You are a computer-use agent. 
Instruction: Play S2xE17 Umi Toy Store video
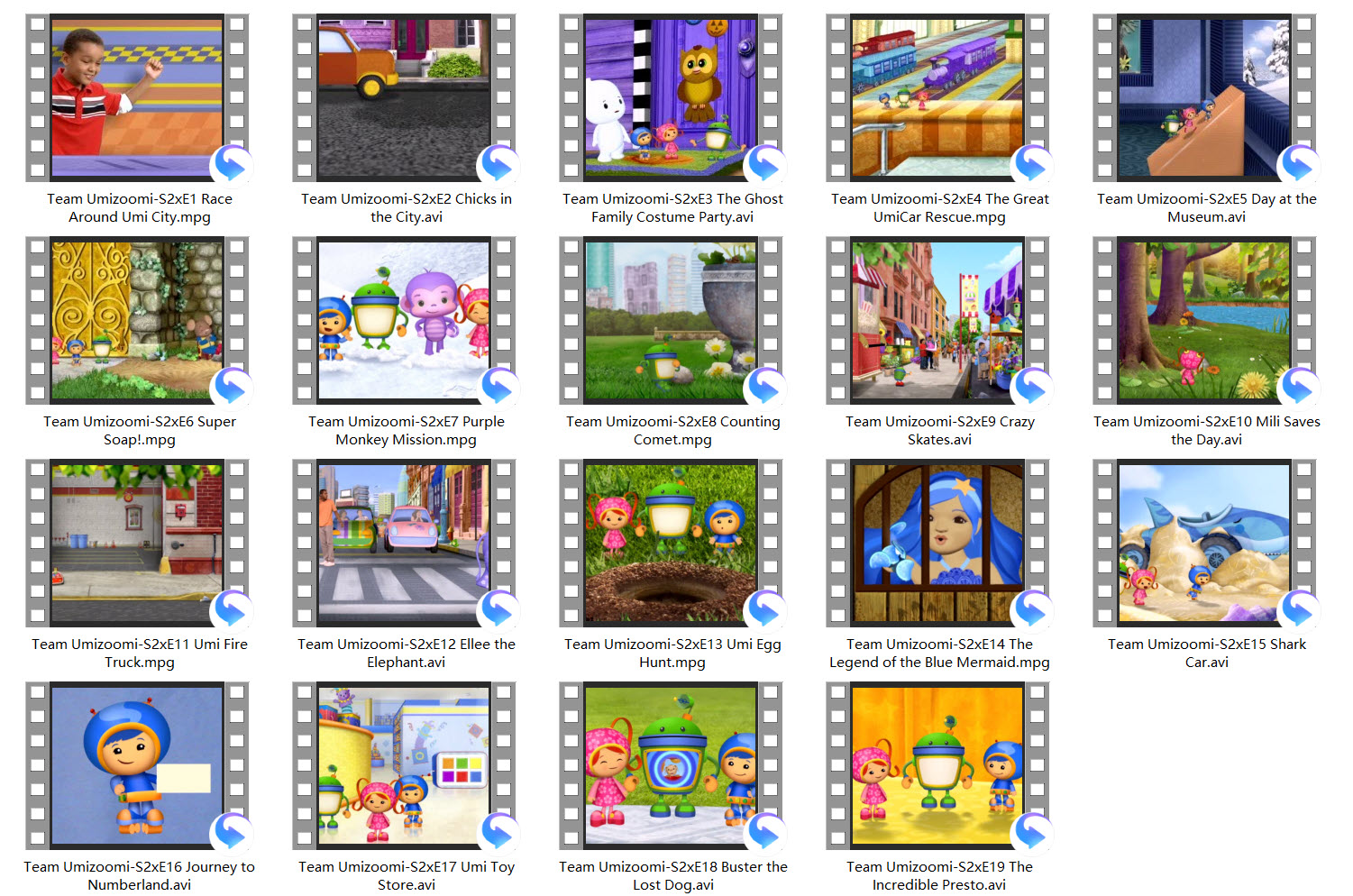(404, 766)
